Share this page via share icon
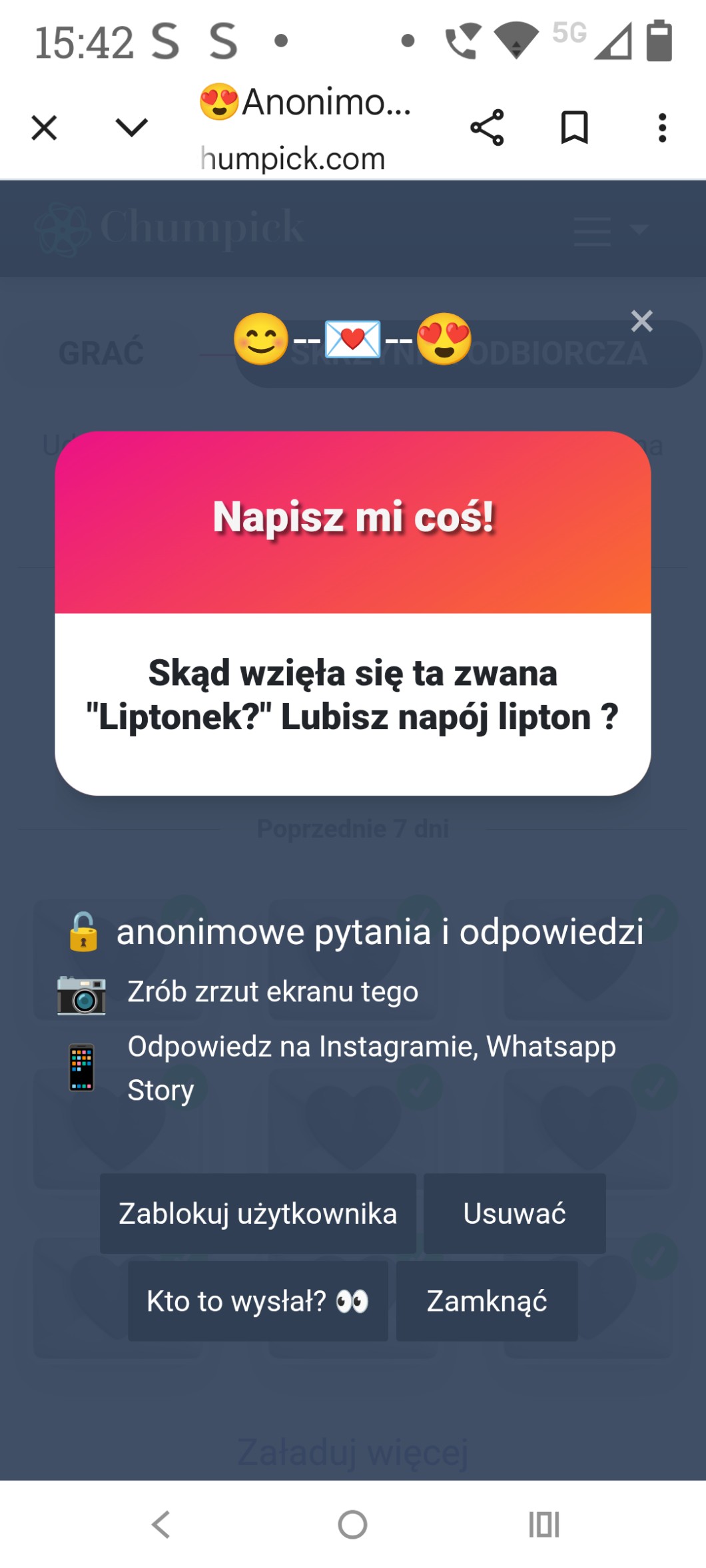Image resolution: width=706 pixels, height=1568 pixels. tap(487, 128)
